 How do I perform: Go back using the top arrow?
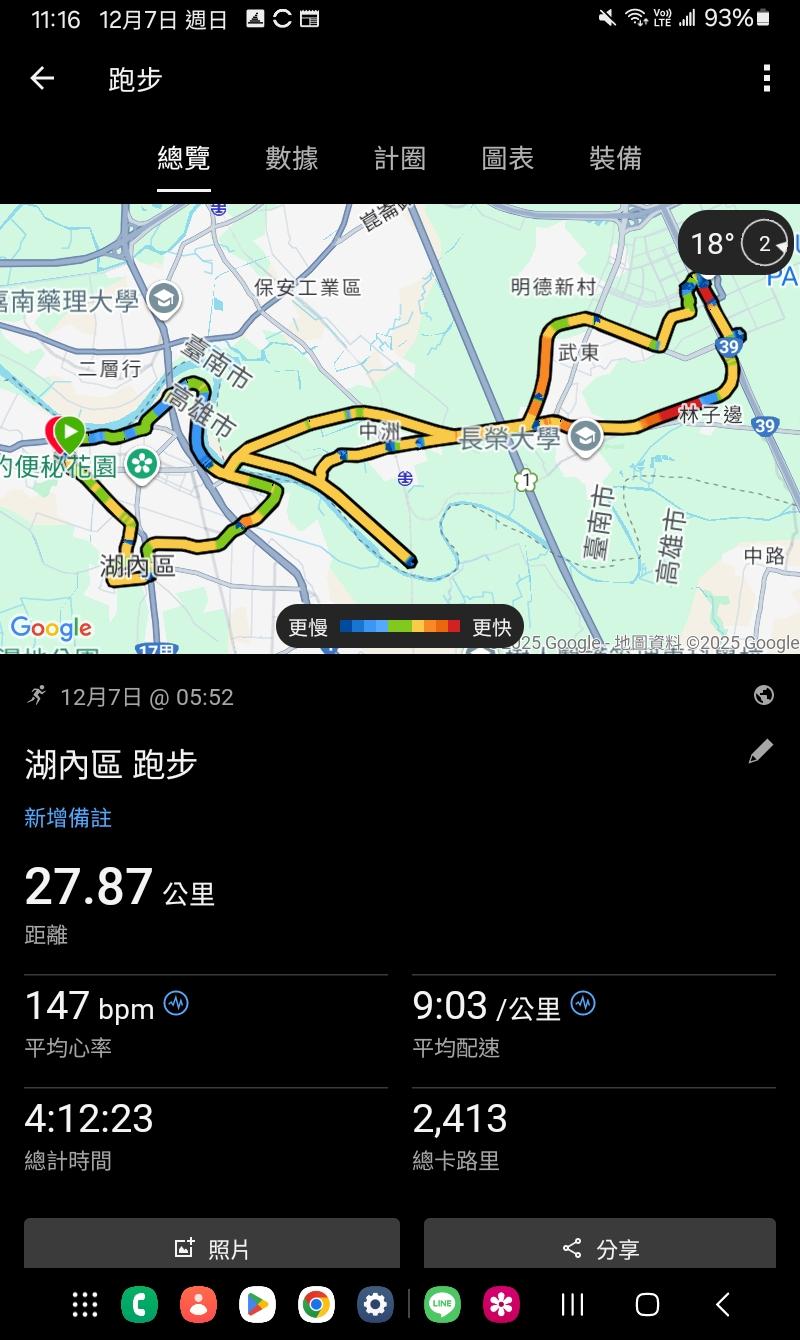[42, 78]
